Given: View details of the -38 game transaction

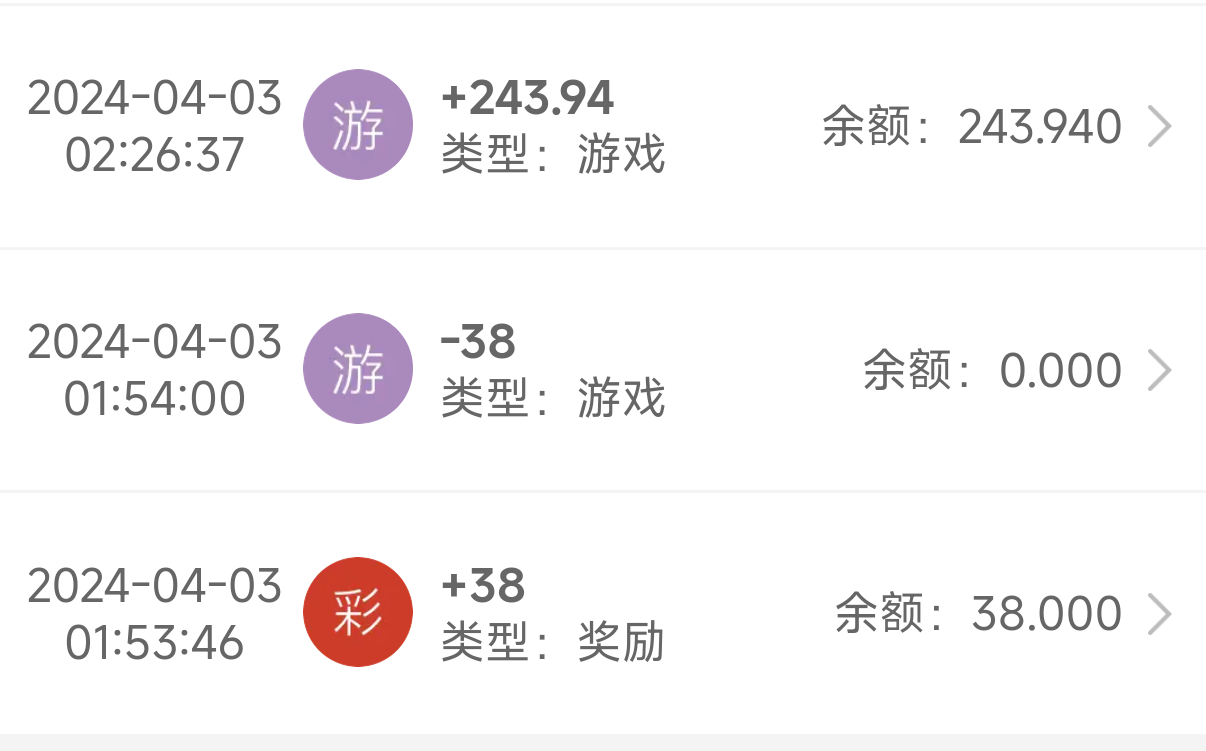Looking at the screenshot, I should [x=1158, y=371].
